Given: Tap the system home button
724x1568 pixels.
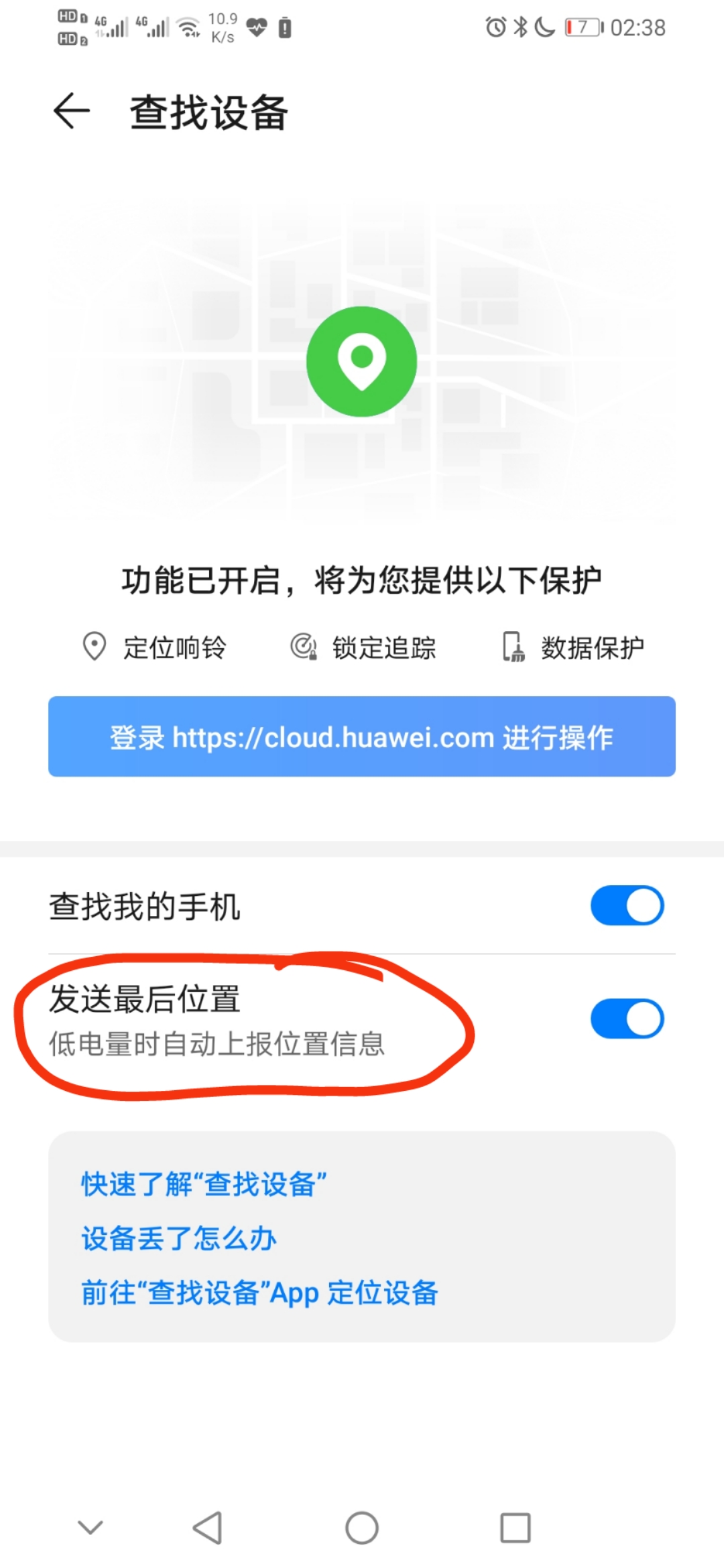Looking at the screenshot, I should [361, 1528].
